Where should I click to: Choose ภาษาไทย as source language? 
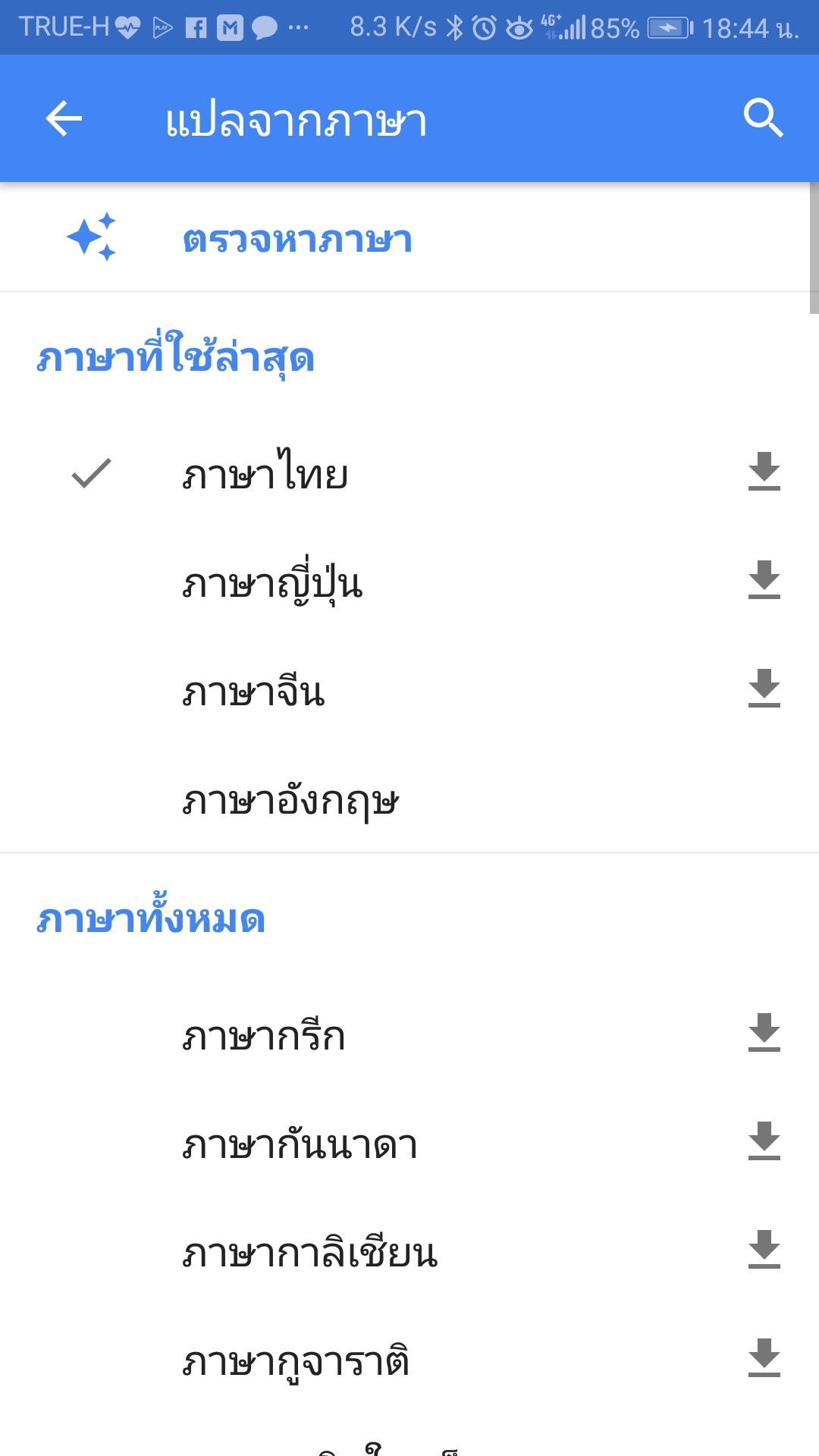[265, 475]
